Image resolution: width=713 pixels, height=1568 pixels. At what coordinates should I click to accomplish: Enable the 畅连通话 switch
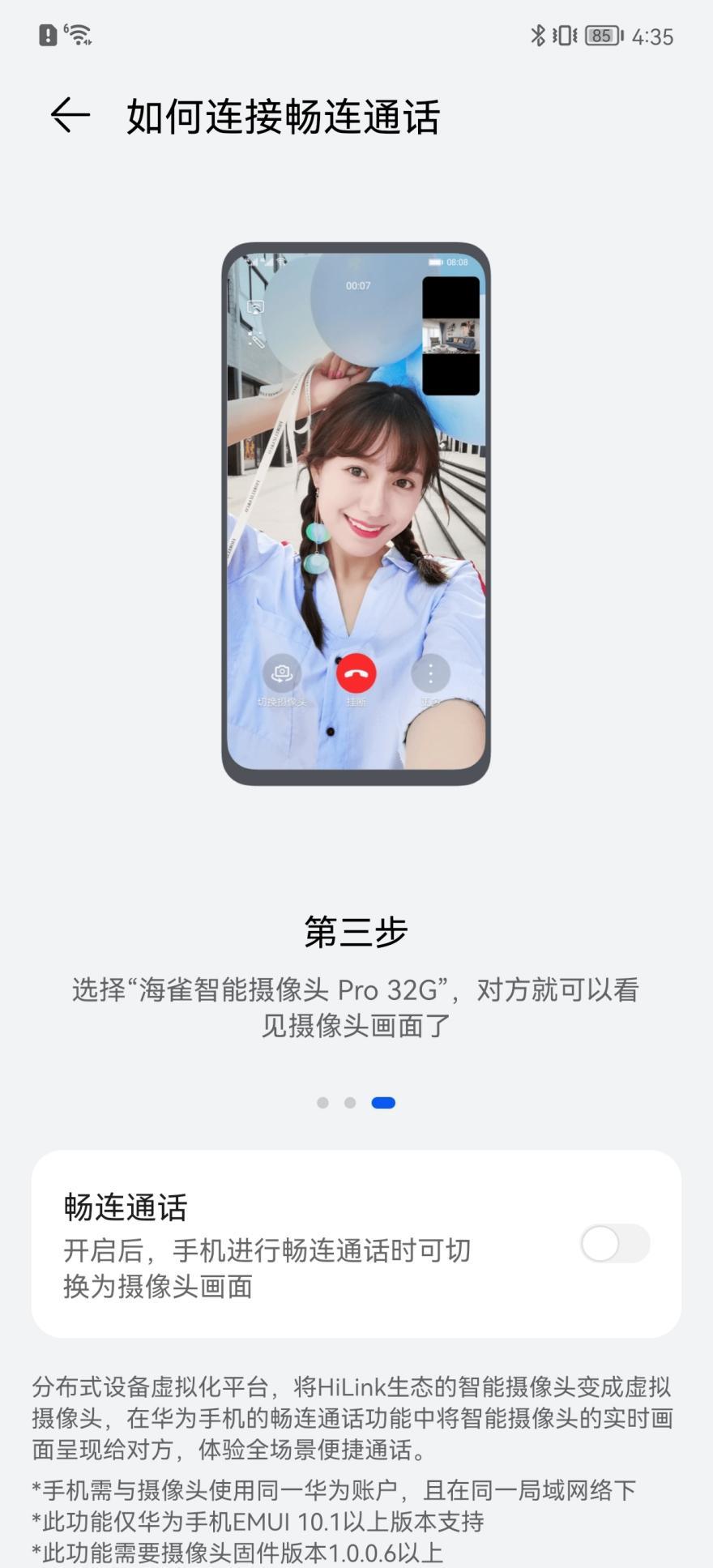click(614, 1243)
